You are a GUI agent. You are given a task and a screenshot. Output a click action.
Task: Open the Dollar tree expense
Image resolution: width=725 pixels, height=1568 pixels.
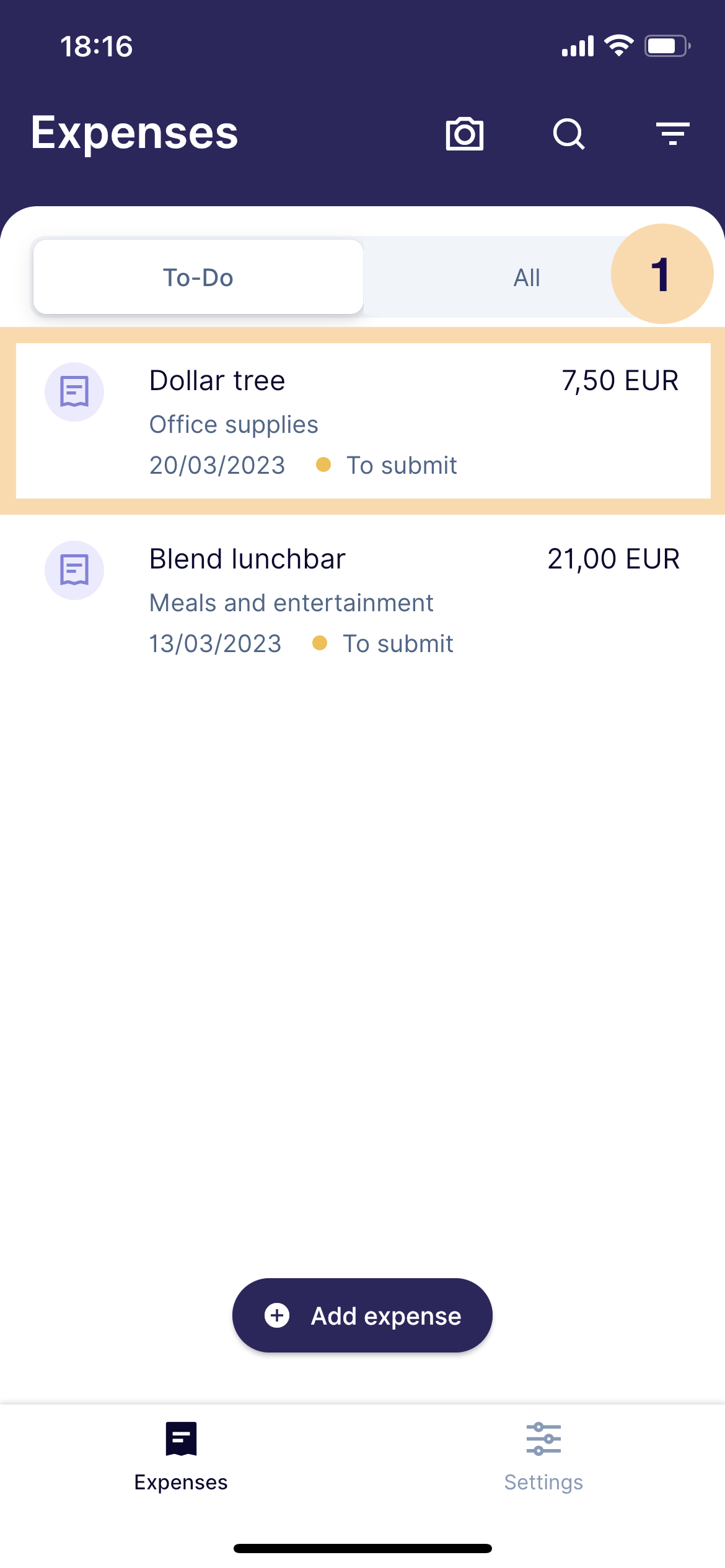(x=362, y=421)
